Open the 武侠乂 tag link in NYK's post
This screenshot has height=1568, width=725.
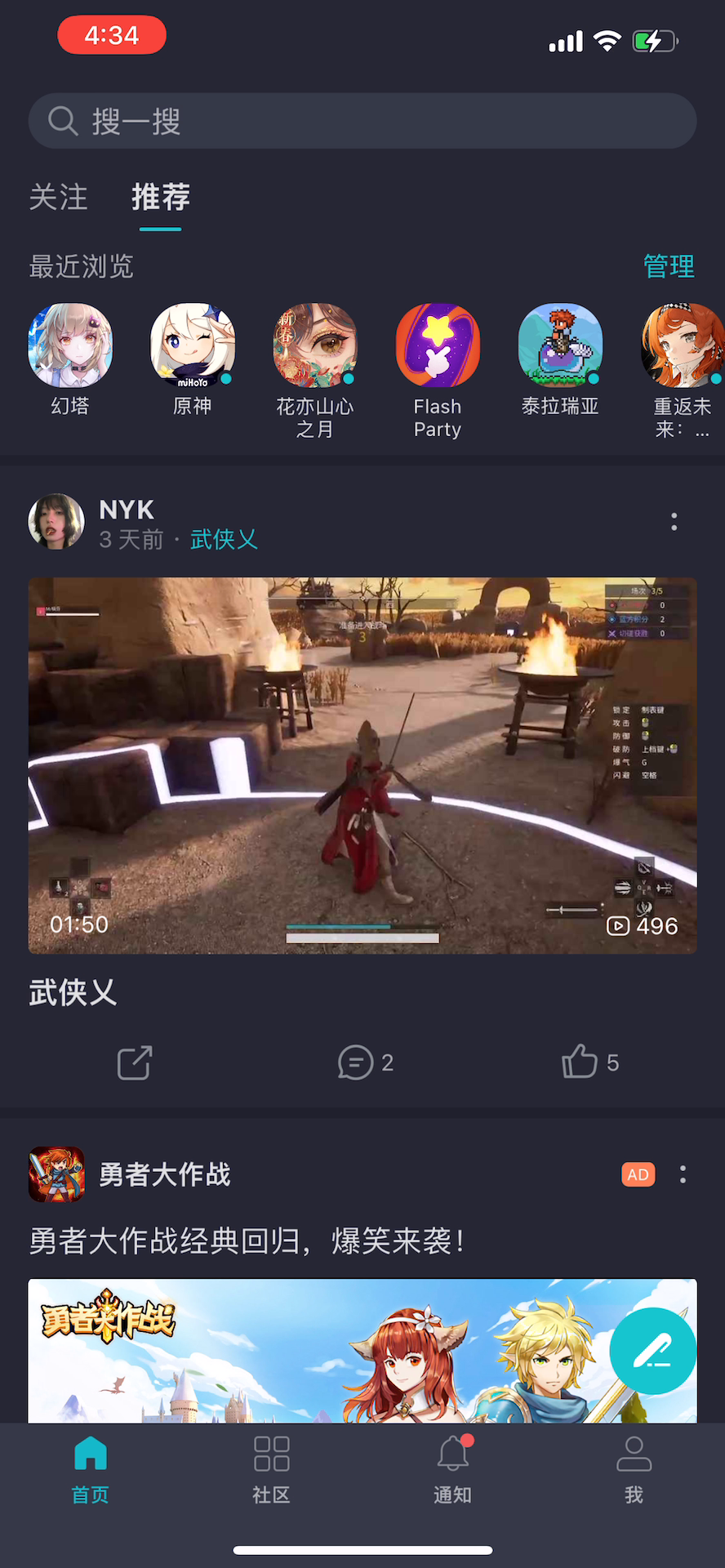(x=224, y=539)
